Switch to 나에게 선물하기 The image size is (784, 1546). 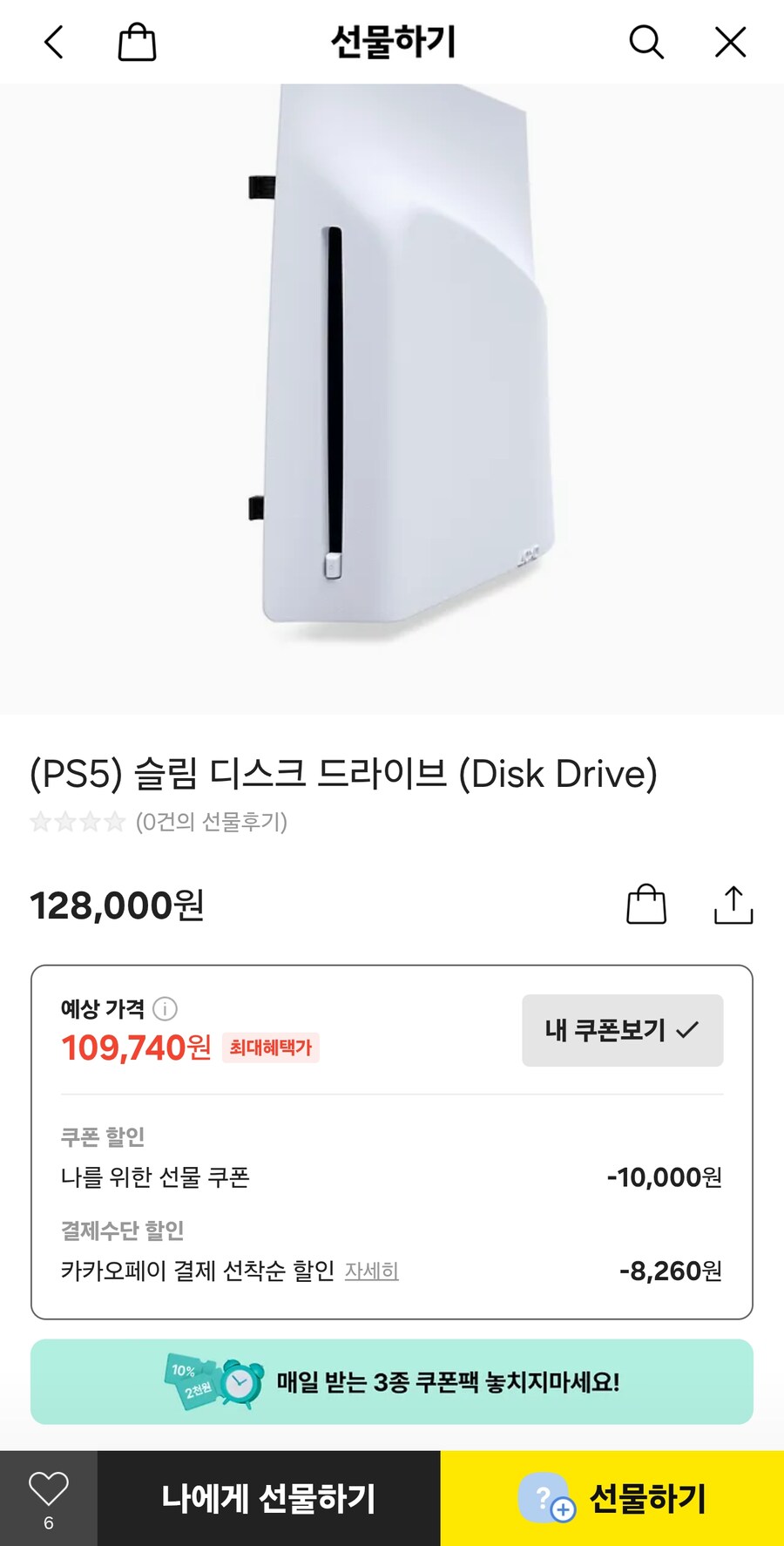270,1495
